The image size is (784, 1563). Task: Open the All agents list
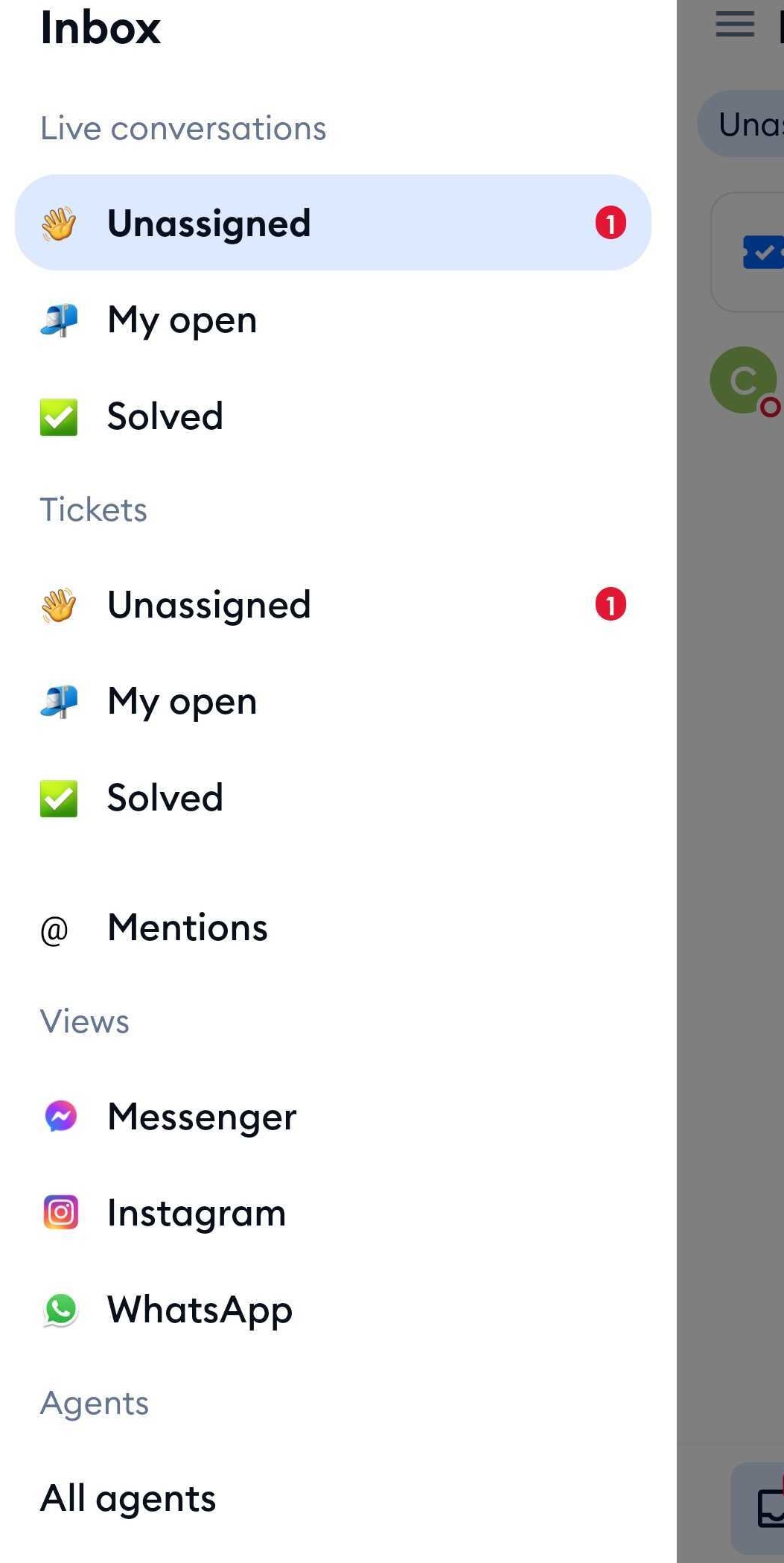[x=127, y=1498]
